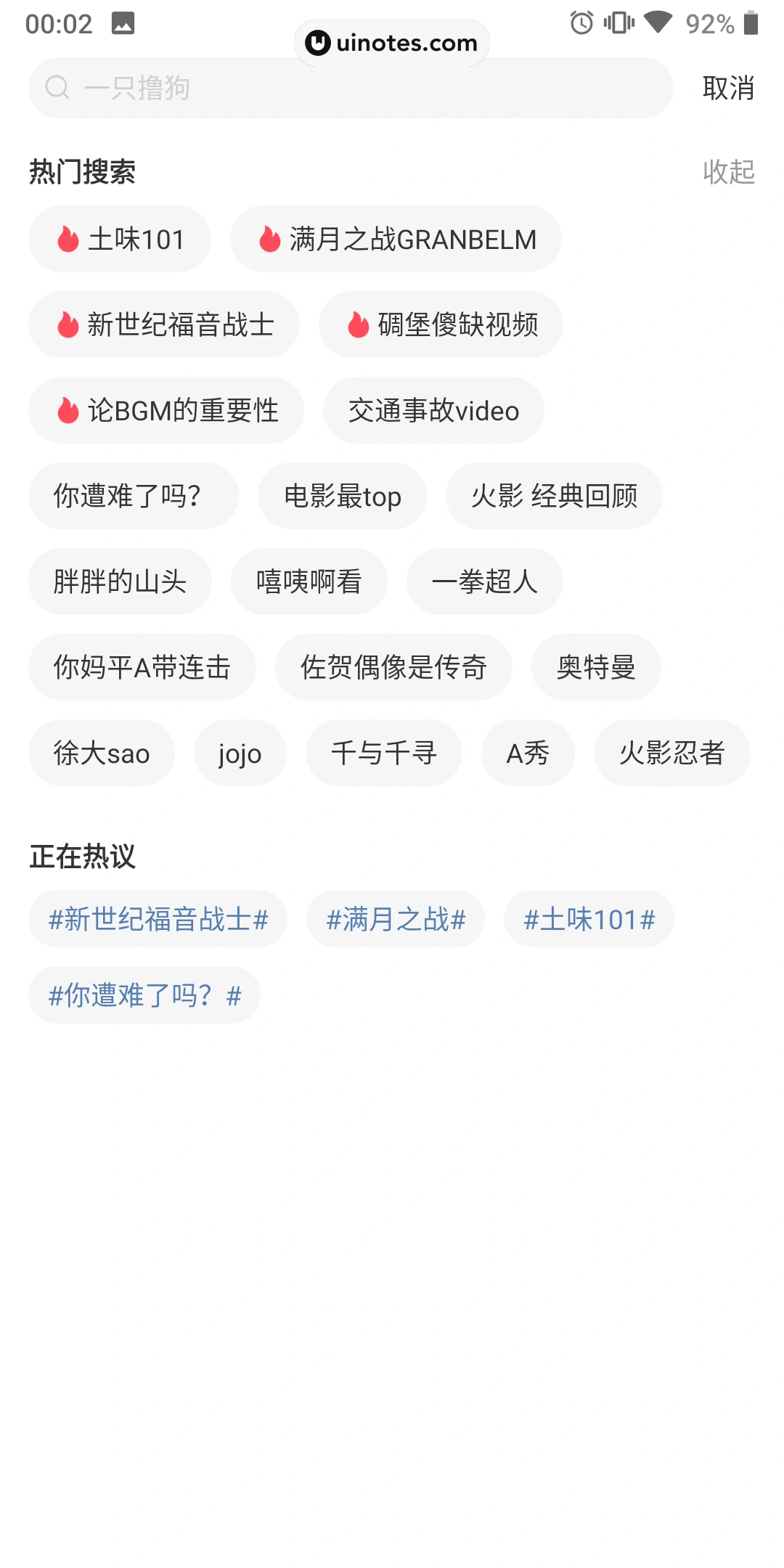Pick the 交通事故video chip
784x1568 pixels.
coord(433,410)
